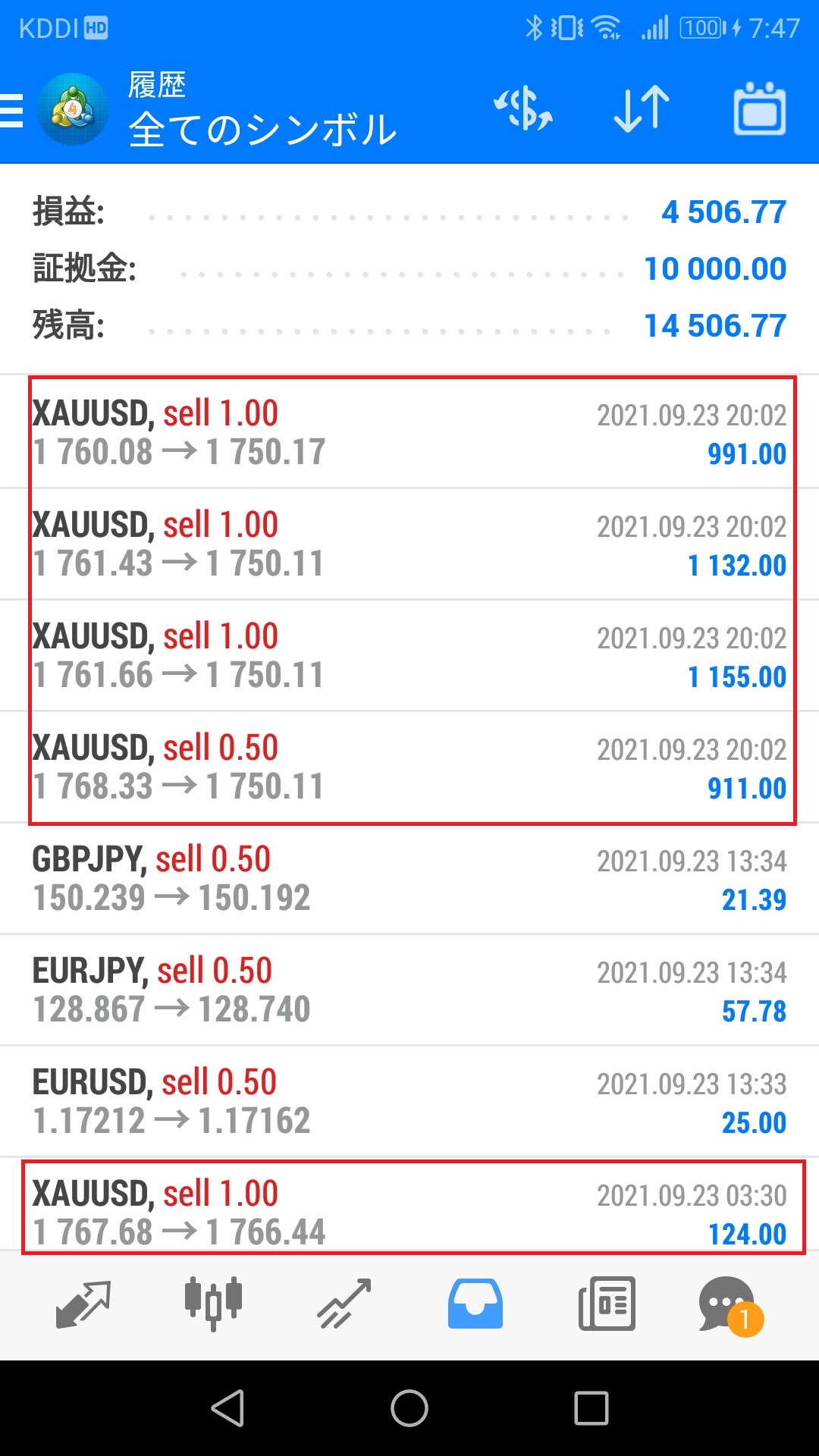
Task: Return to the home screen
Action: pos(409,1408)
